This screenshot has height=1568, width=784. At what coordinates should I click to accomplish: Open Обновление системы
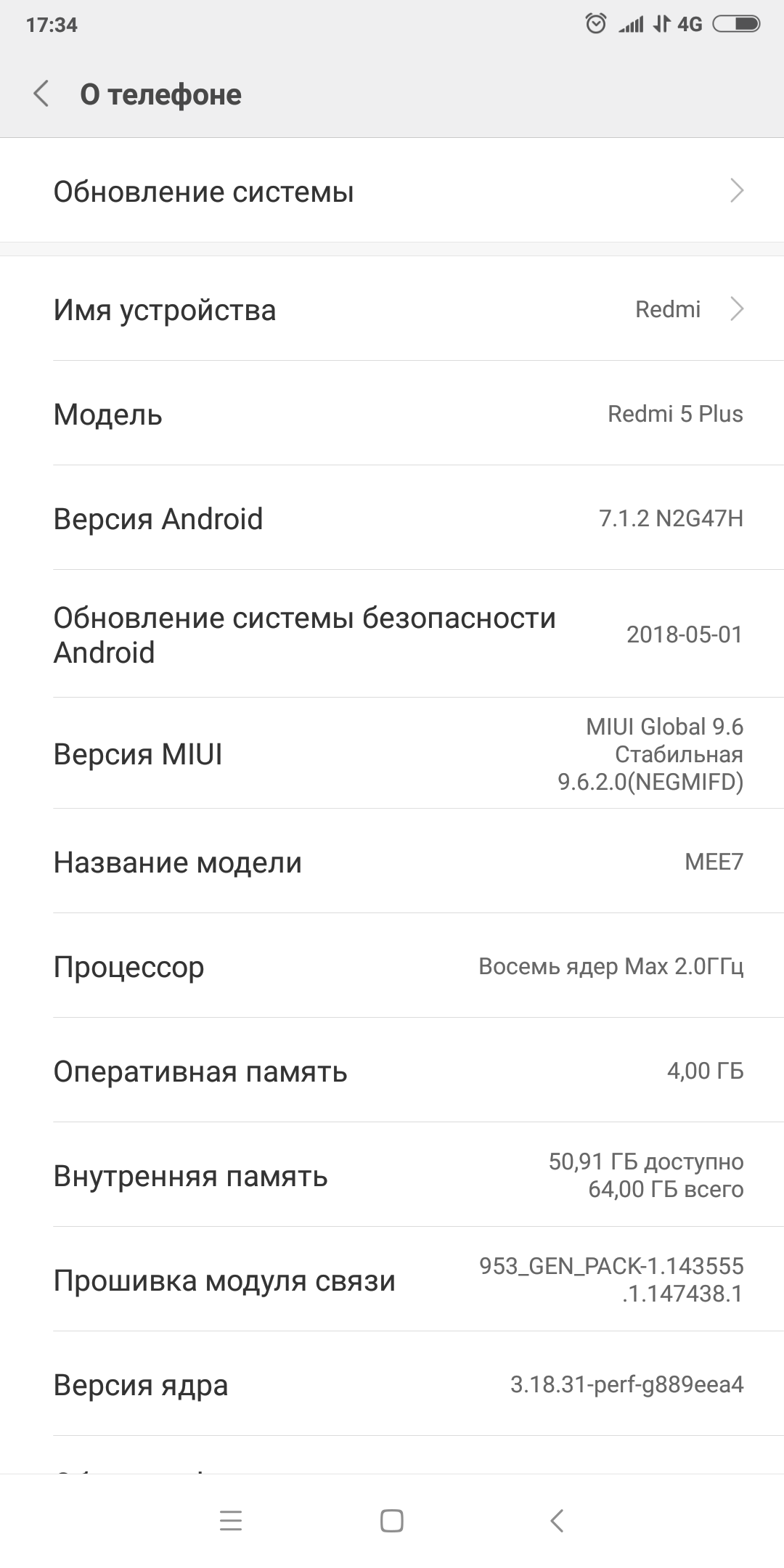[392, 192]
